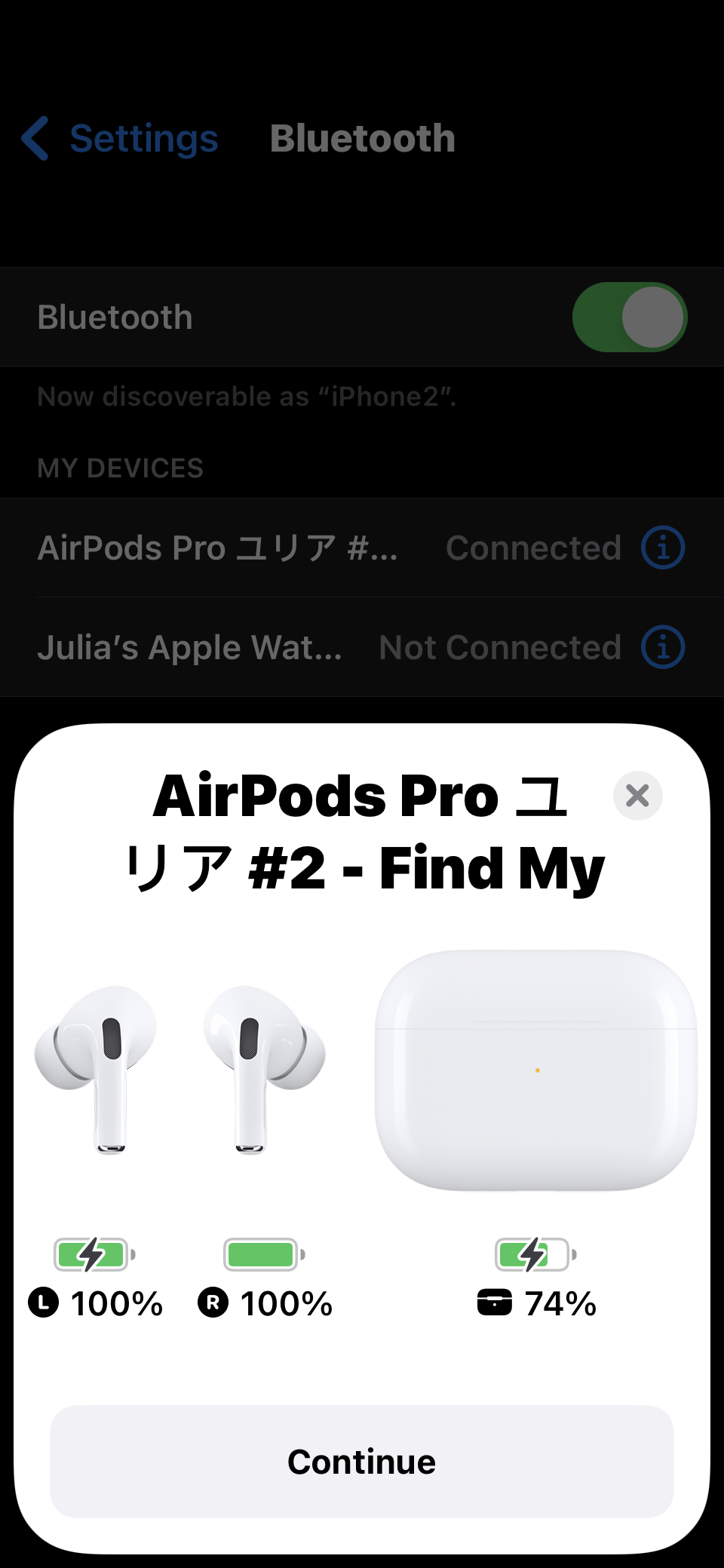Go back to Settings
This screenshot has width=724, height=1568.
(x=121, y=139)
